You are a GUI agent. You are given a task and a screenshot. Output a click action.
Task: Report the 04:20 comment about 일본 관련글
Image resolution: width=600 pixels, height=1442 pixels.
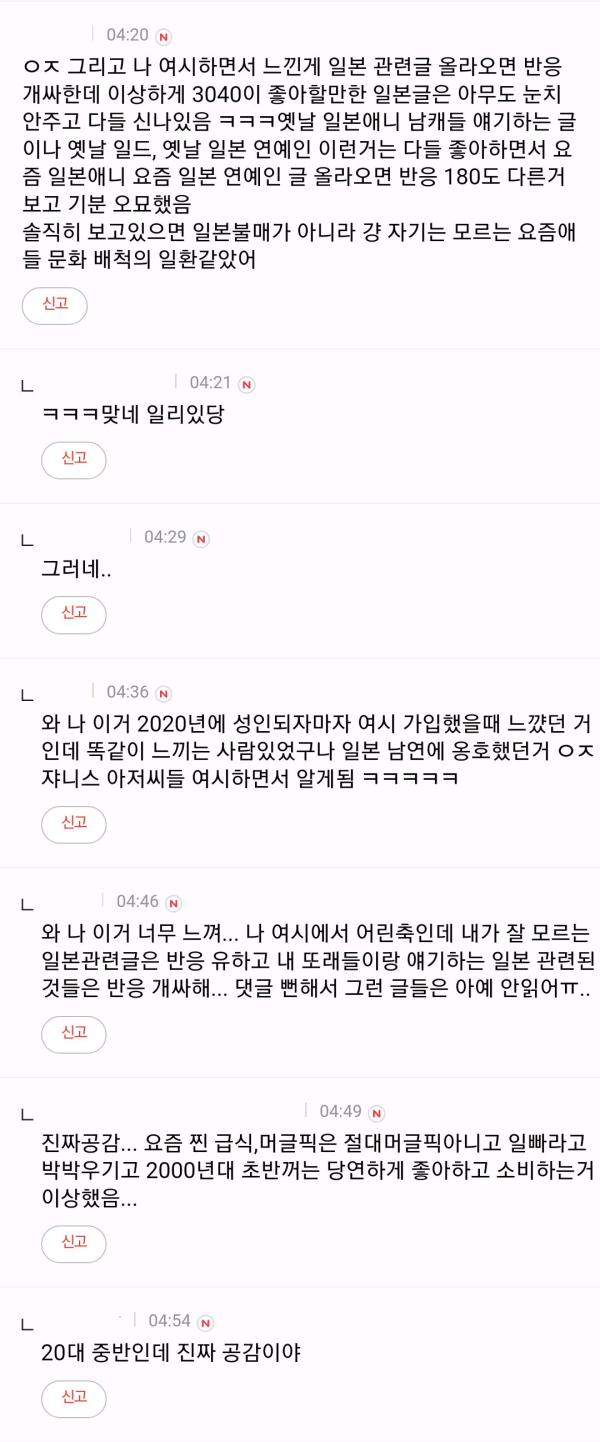coord(54,304)
